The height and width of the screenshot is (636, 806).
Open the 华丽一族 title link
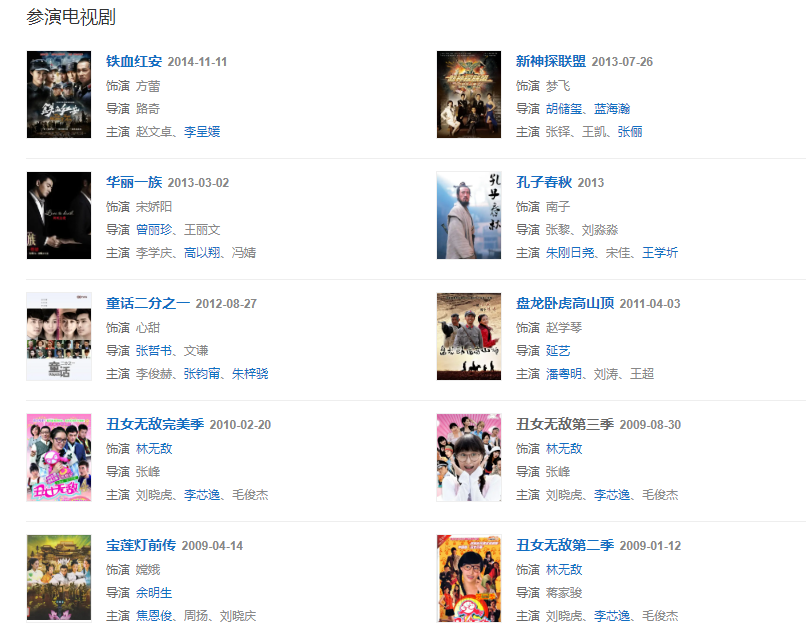[x=134, y=183]
